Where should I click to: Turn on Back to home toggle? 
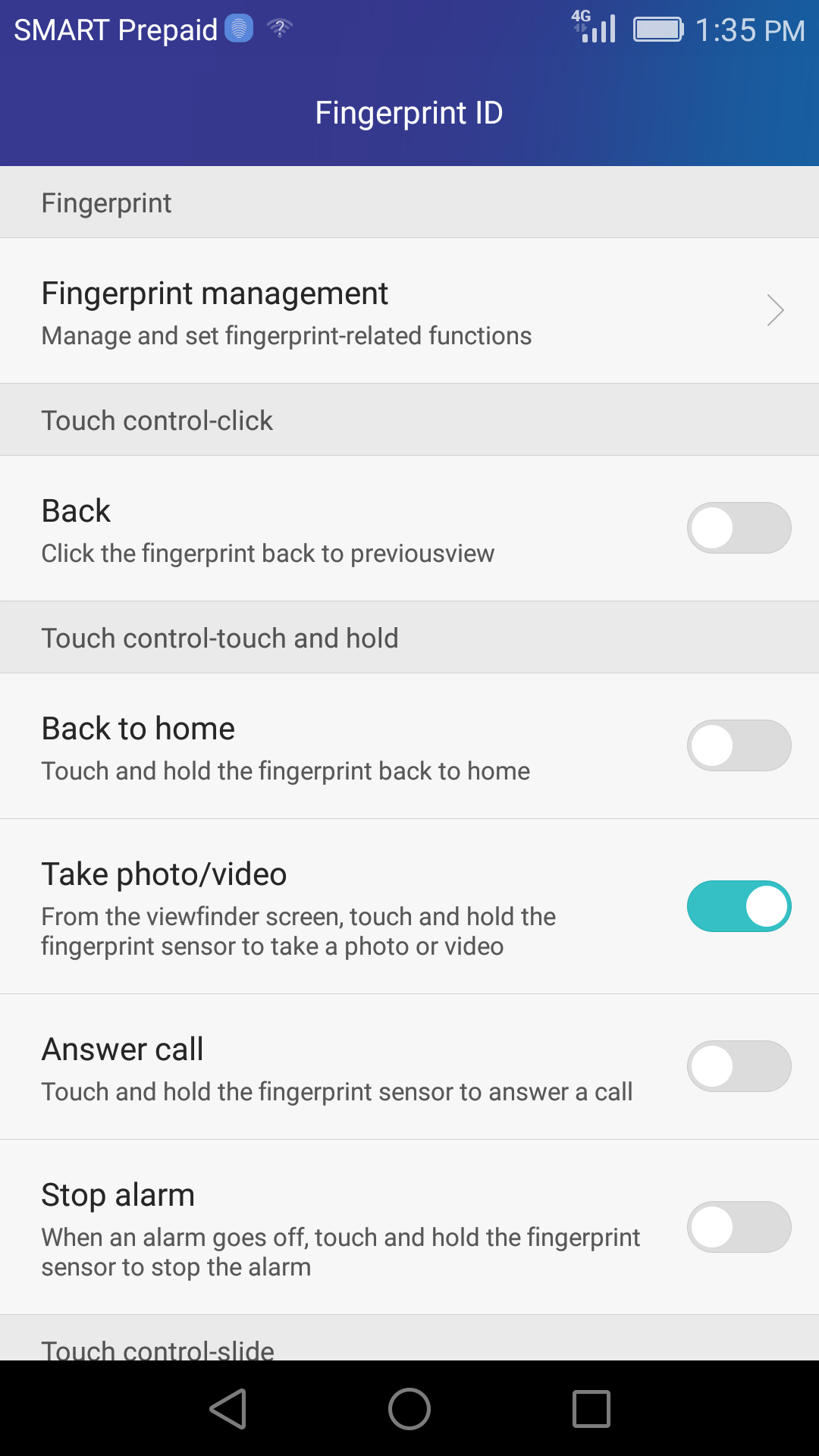739,745
